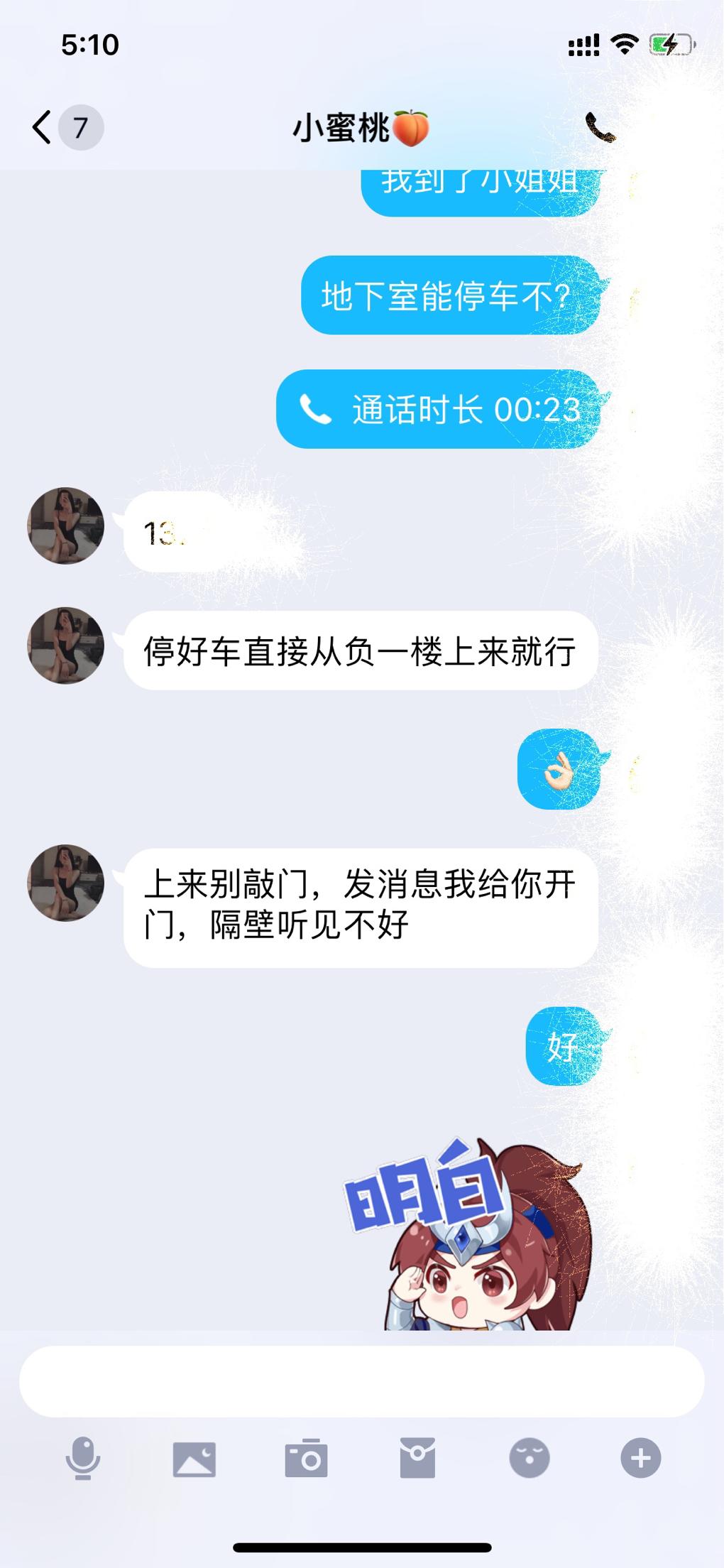The width and height of the screenshot is (724, 1568).
Task: Open the emoji sticker panel
Action: pos(530,1458)
